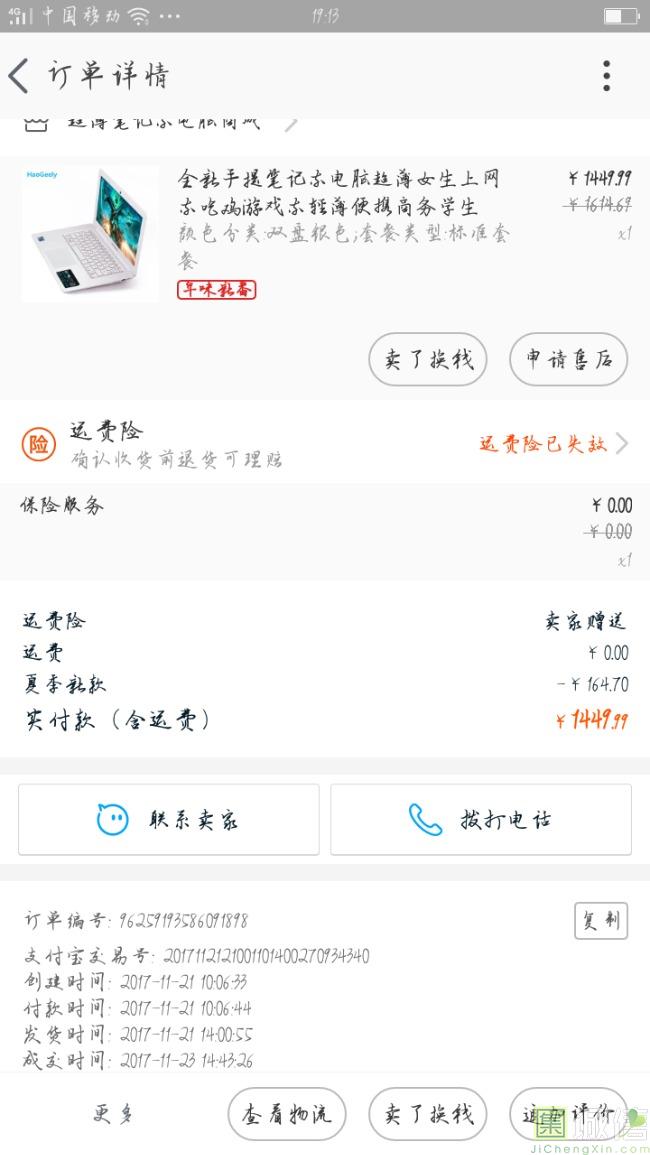Open the three-dot overflow menu
The width and height of the screenshot is (650, 1155).
(x=606, y=76)
